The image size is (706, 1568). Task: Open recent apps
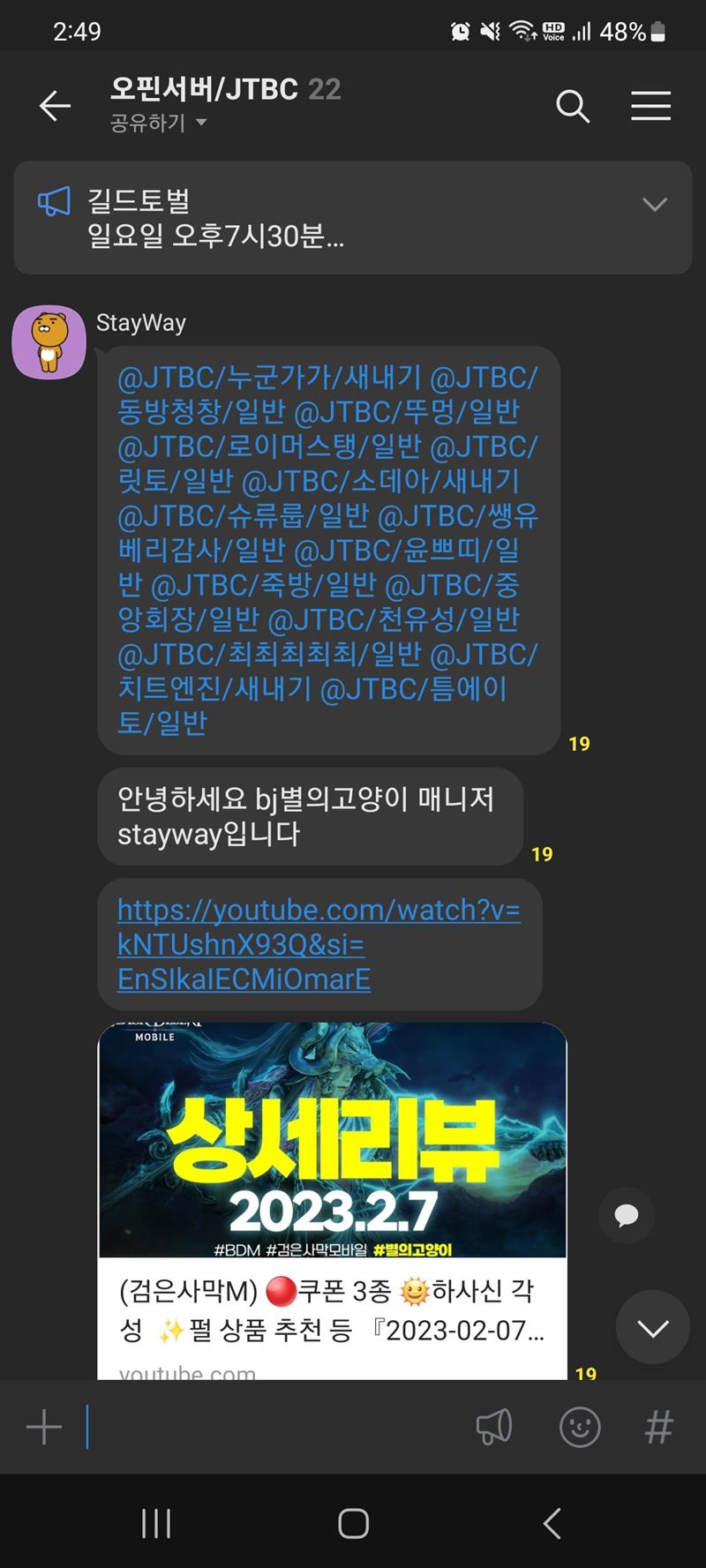click(x=156, y=1523)
